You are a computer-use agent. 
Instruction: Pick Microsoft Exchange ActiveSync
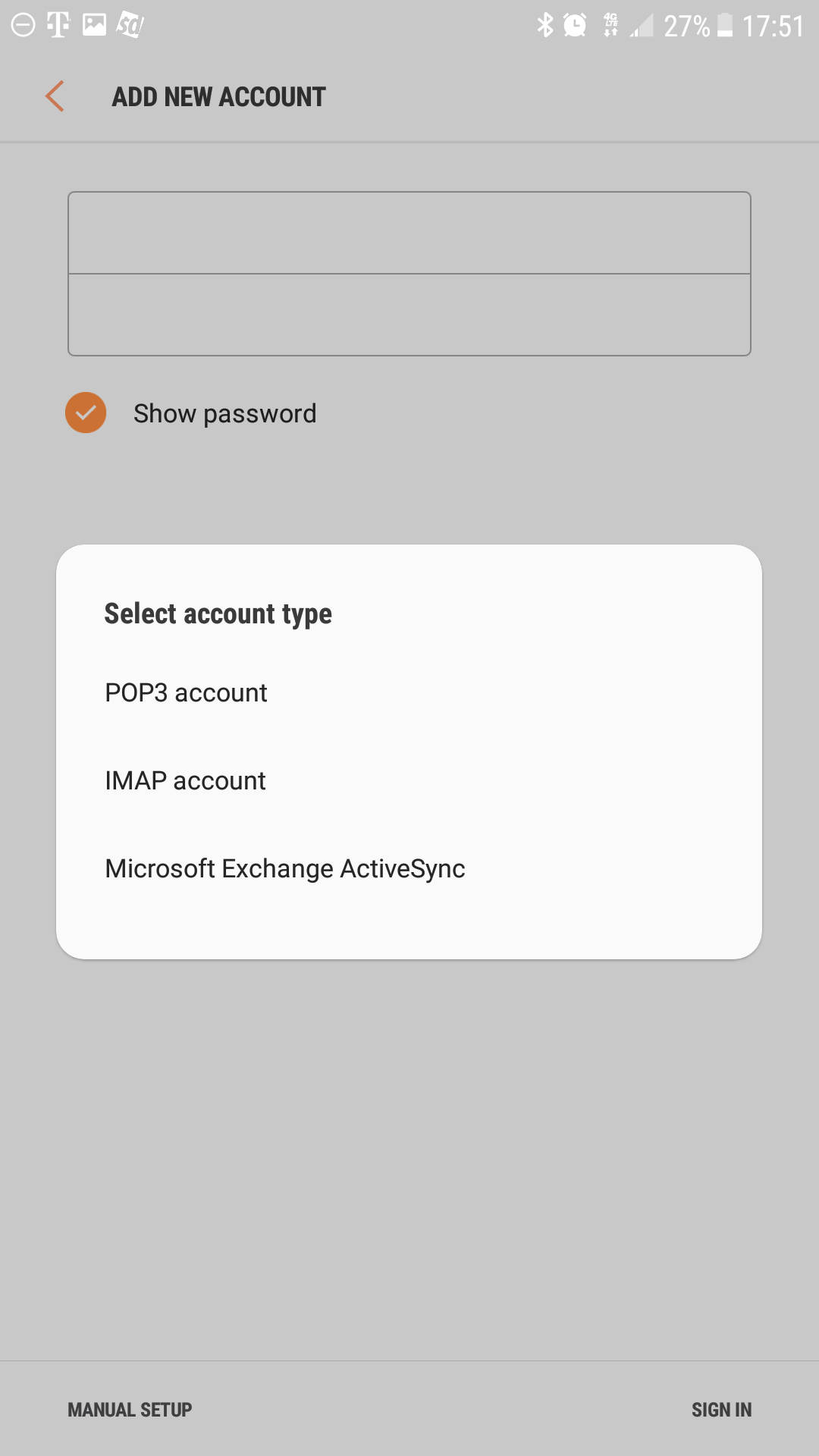409,868
